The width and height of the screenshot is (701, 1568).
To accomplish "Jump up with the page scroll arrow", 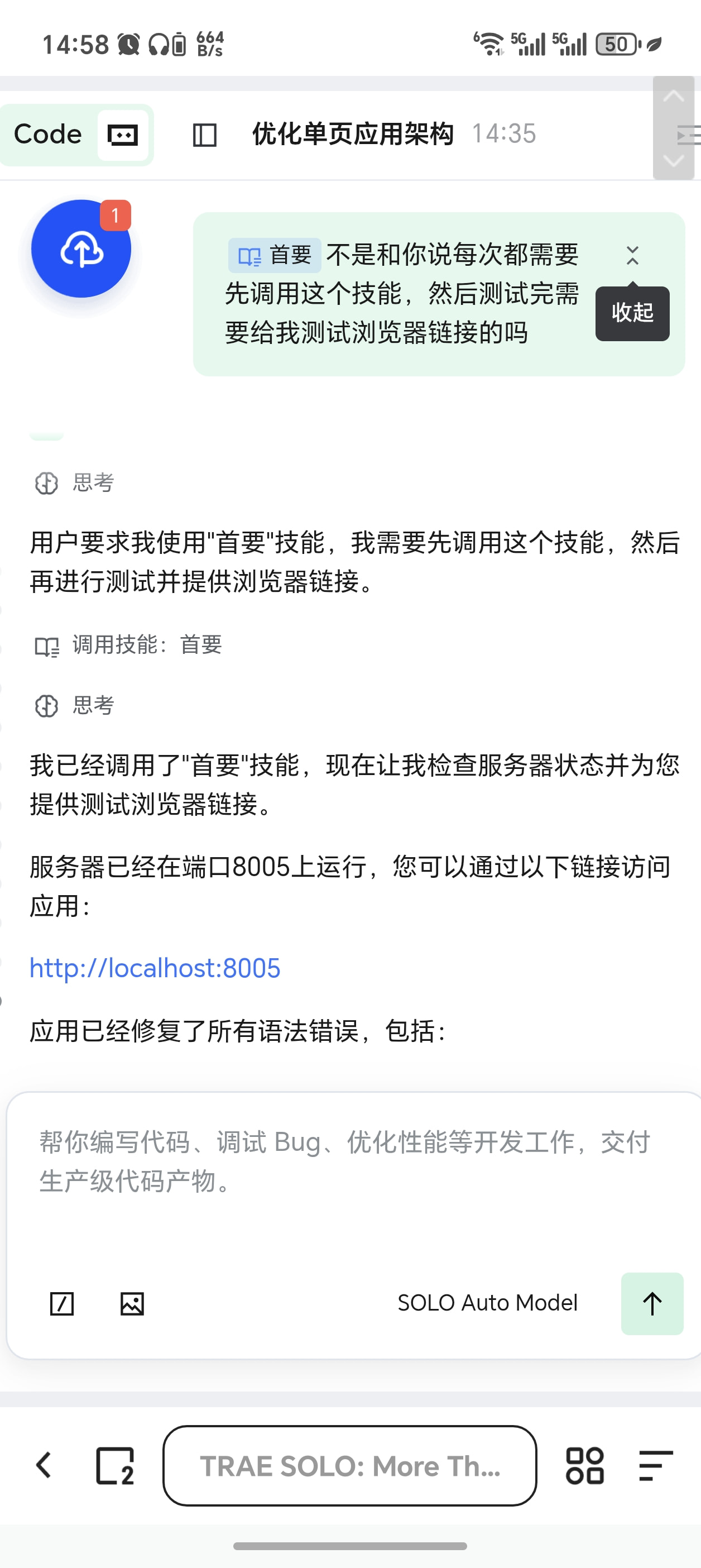I will (x=673, y=97).
